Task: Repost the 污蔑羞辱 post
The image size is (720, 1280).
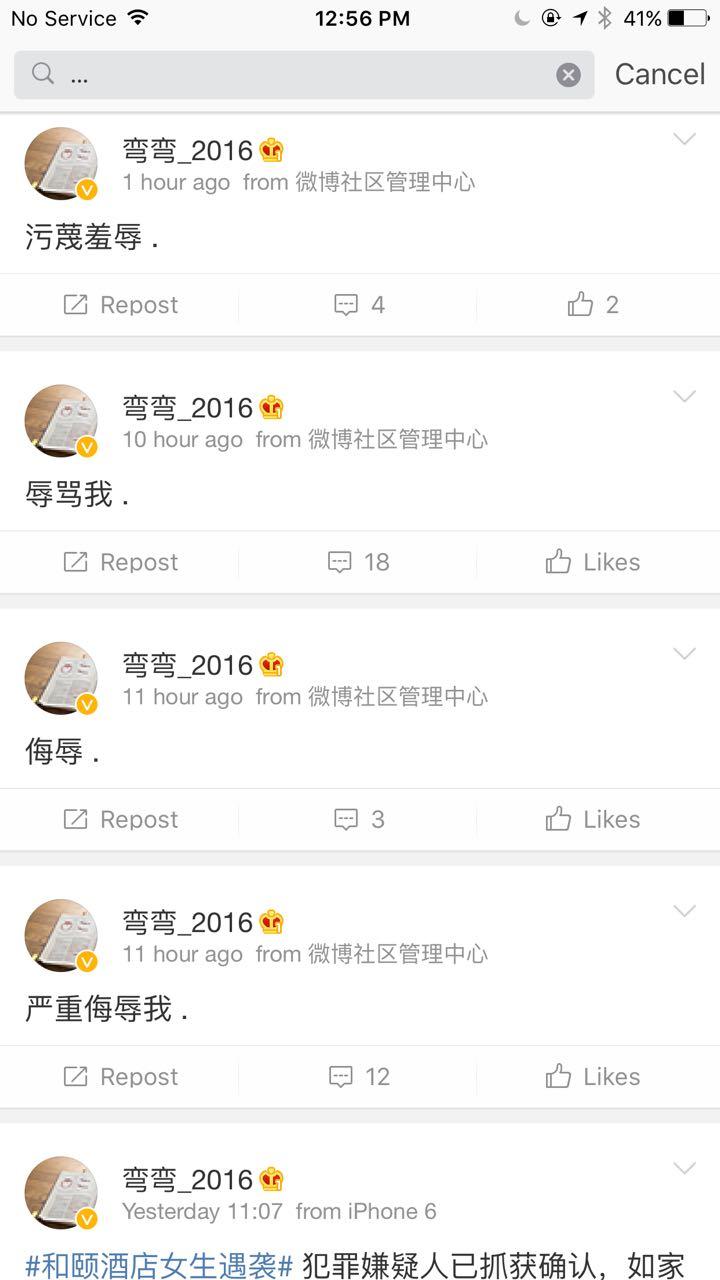Action: coord(120,305)
